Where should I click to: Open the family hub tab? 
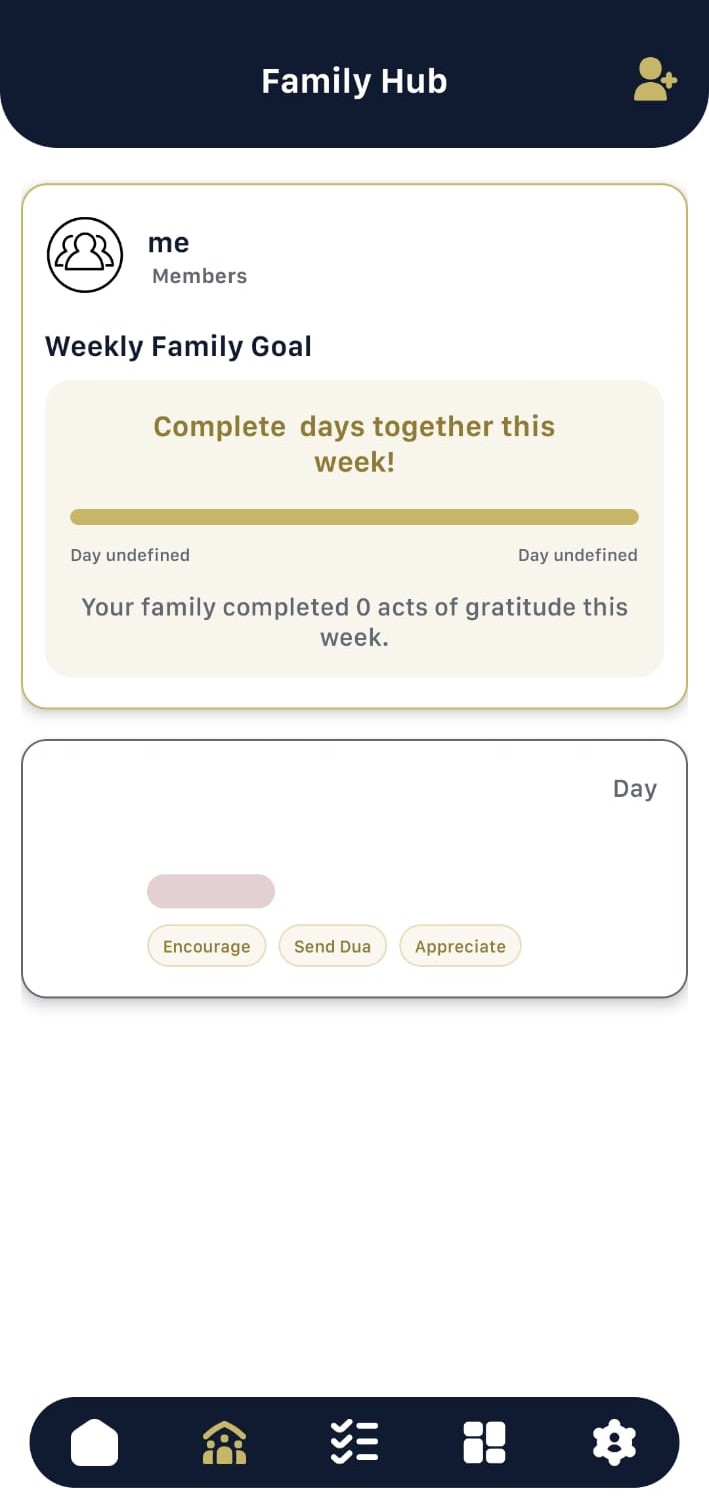click(224, 1443)
